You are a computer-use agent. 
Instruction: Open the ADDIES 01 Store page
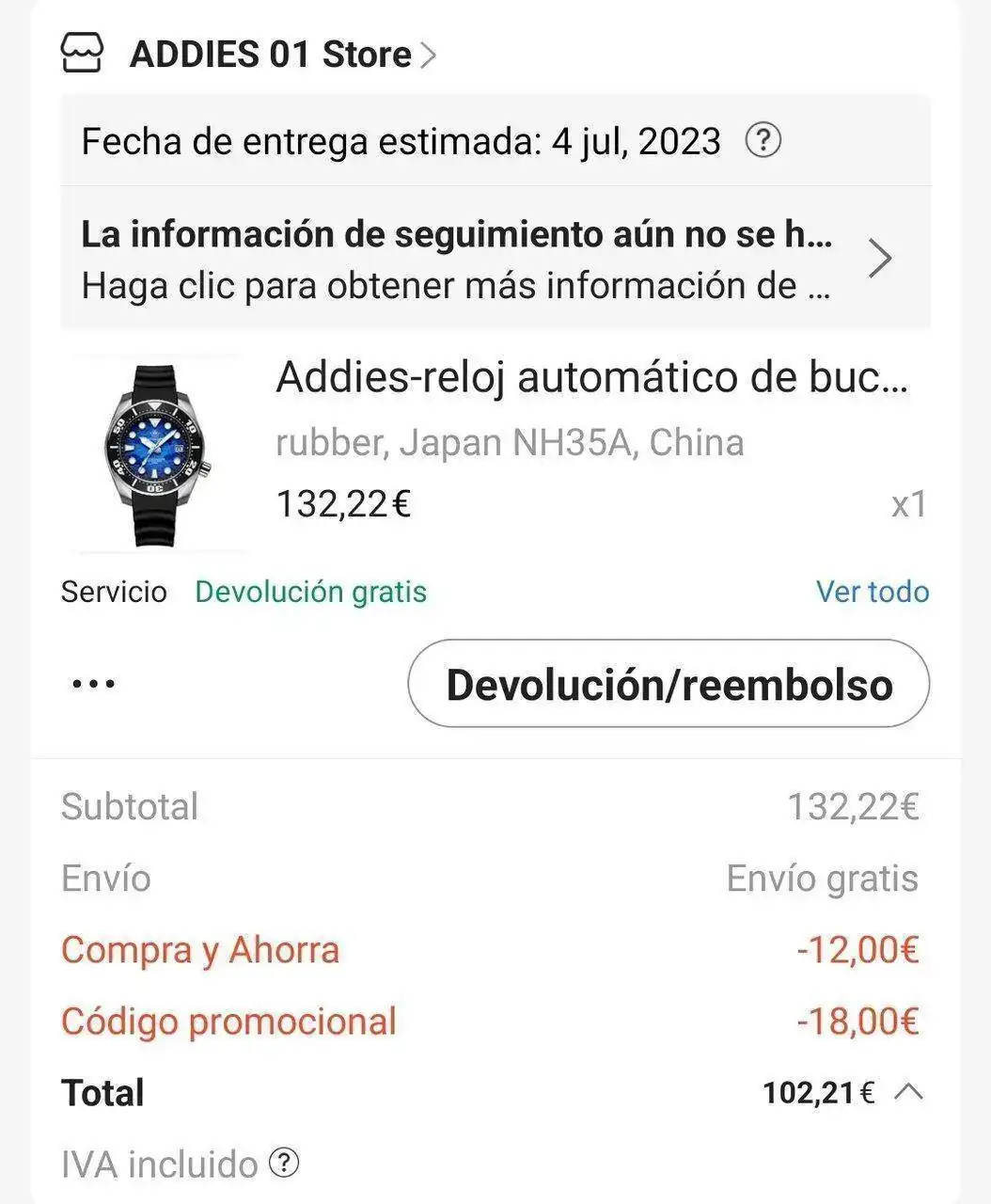[x=271, y=55]
